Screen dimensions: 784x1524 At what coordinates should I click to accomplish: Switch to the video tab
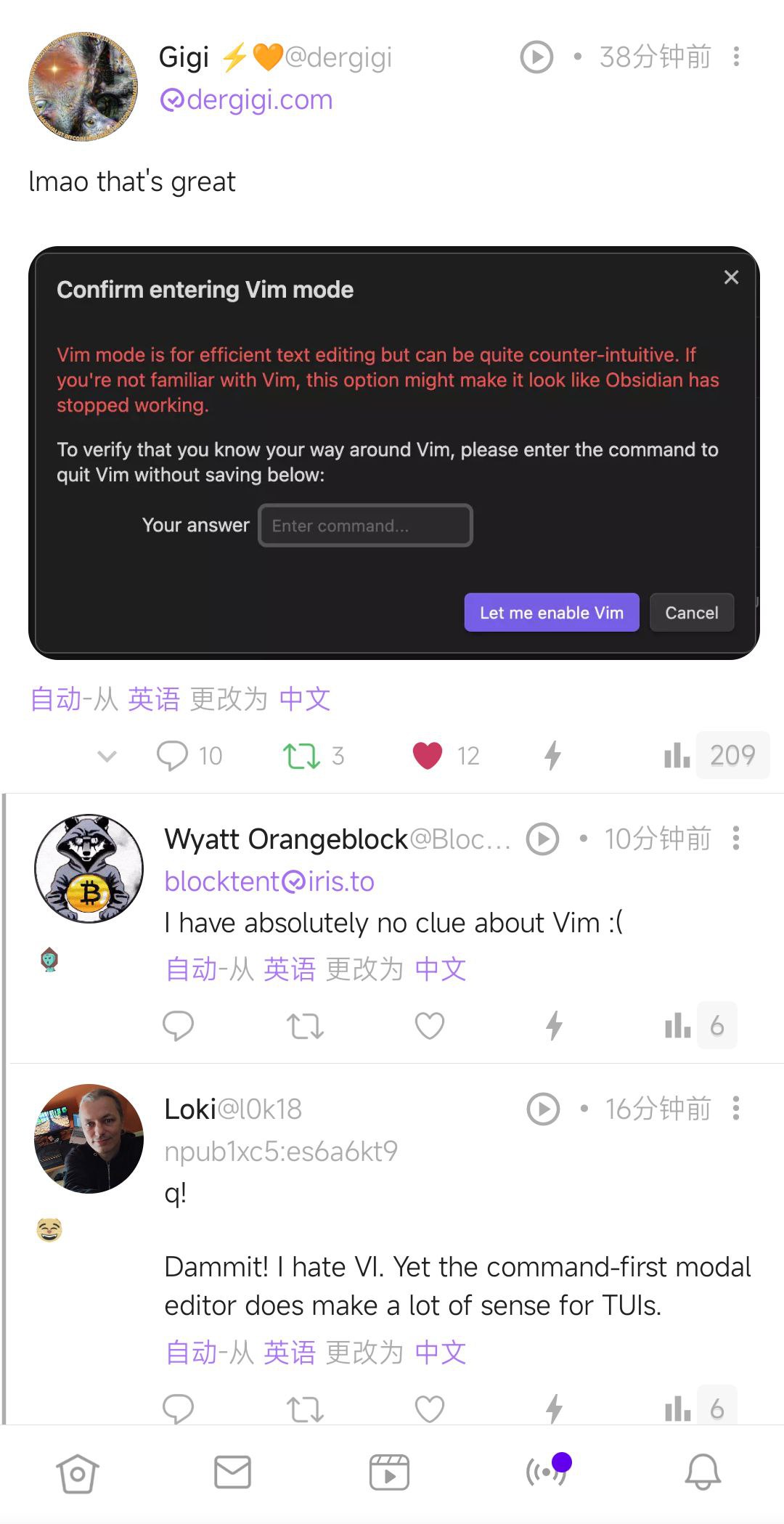389,1472
